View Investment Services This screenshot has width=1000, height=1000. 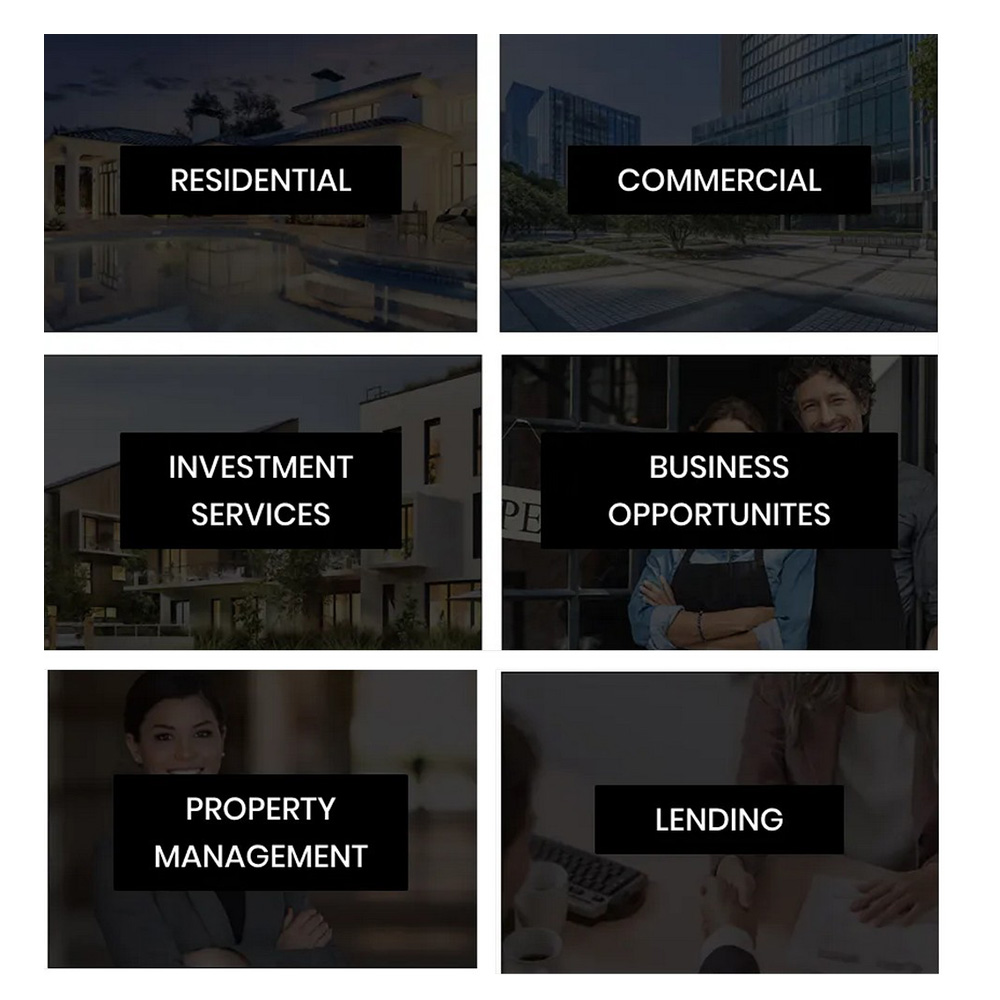(260, 490)
